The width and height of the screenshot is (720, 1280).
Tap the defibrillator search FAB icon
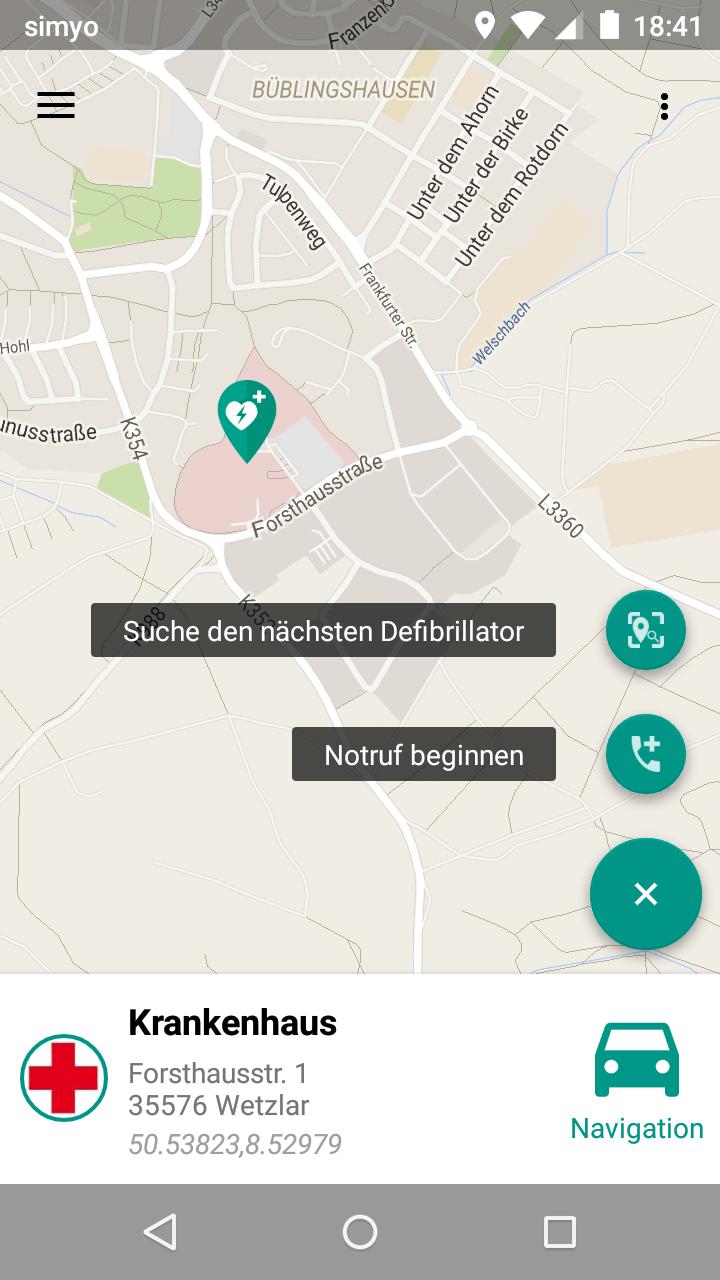(645, 630)
